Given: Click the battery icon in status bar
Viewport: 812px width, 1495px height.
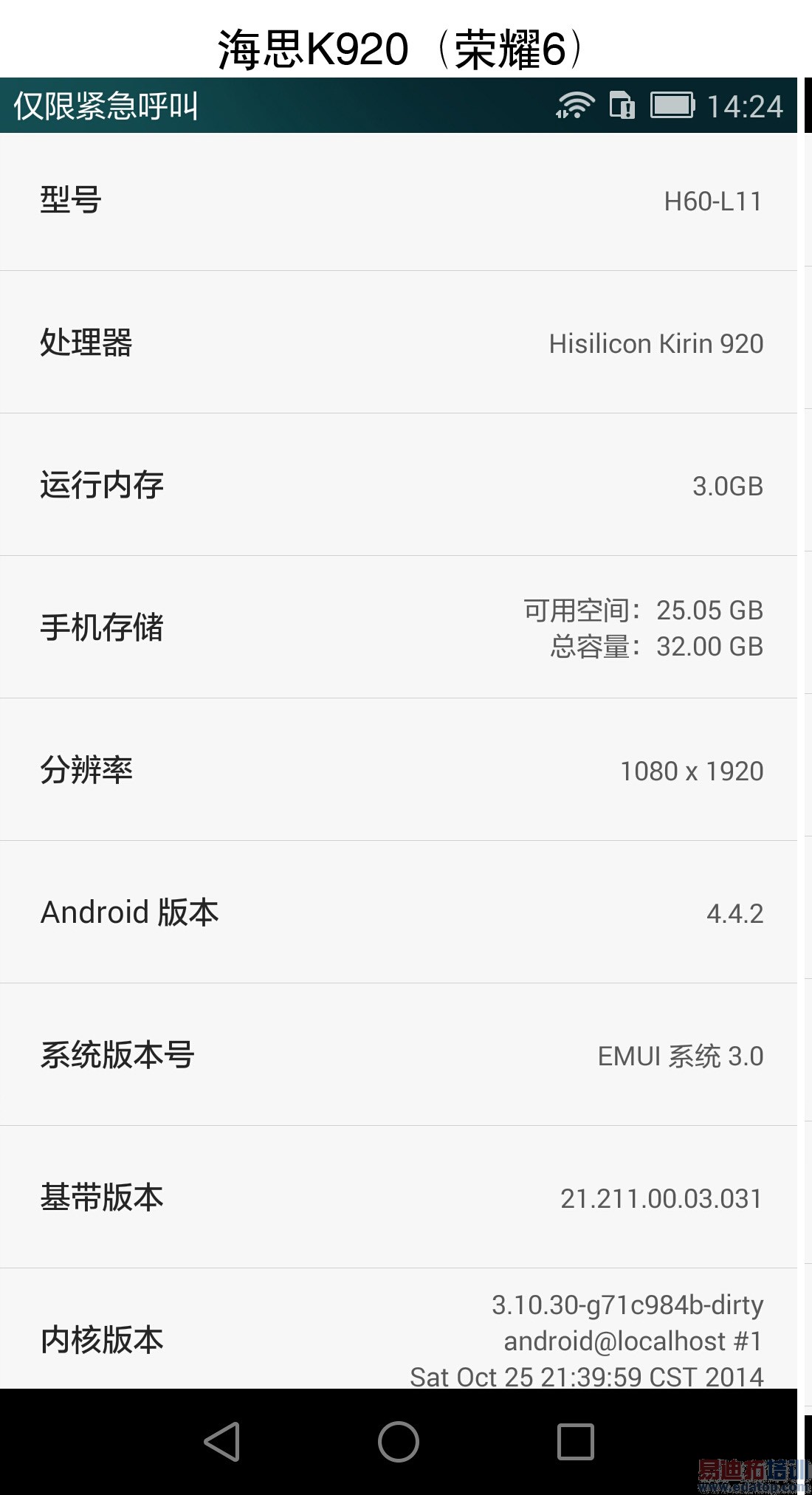Looking at the screenshot, I should [672, 105].
